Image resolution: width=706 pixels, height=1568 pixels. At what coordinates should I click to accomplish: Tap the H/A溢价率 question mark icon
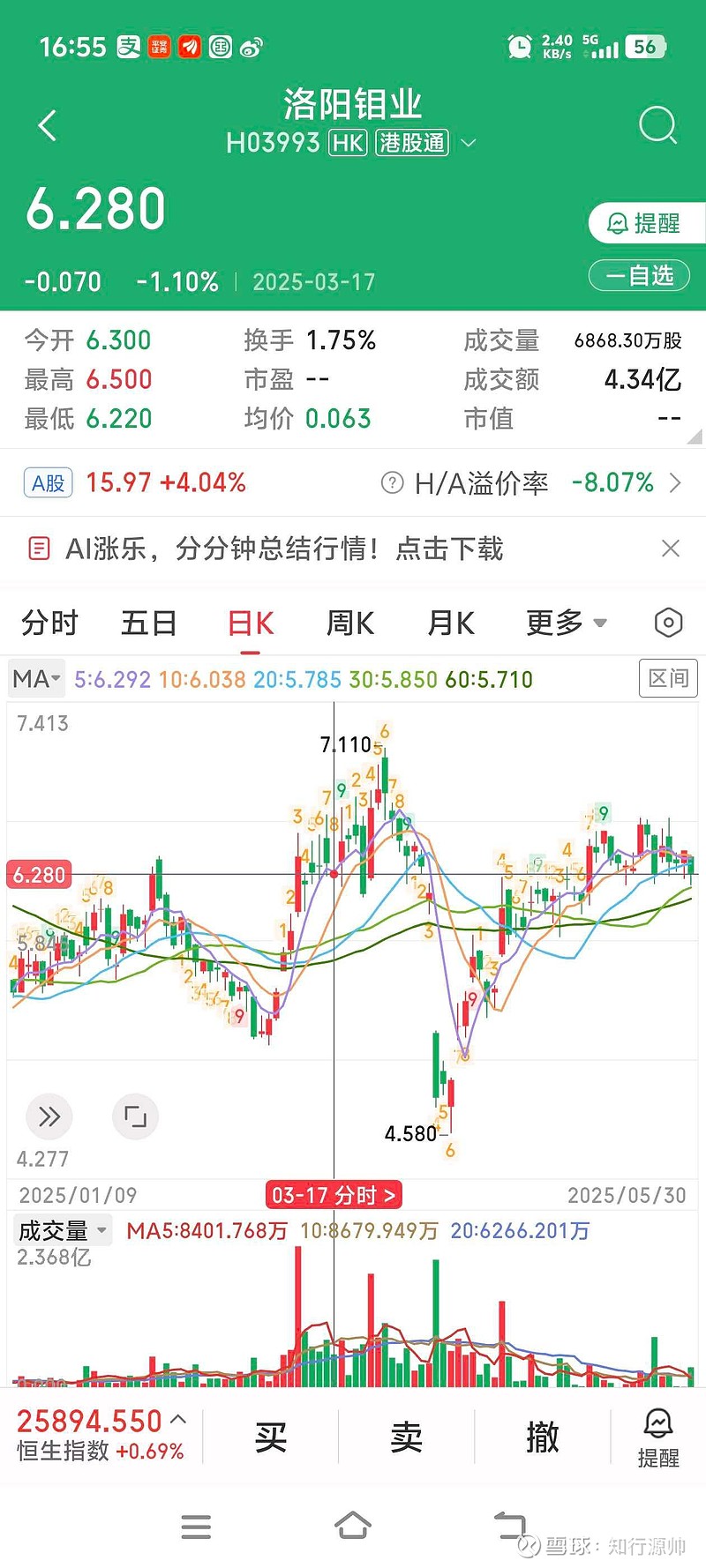(x=391, y=482)
